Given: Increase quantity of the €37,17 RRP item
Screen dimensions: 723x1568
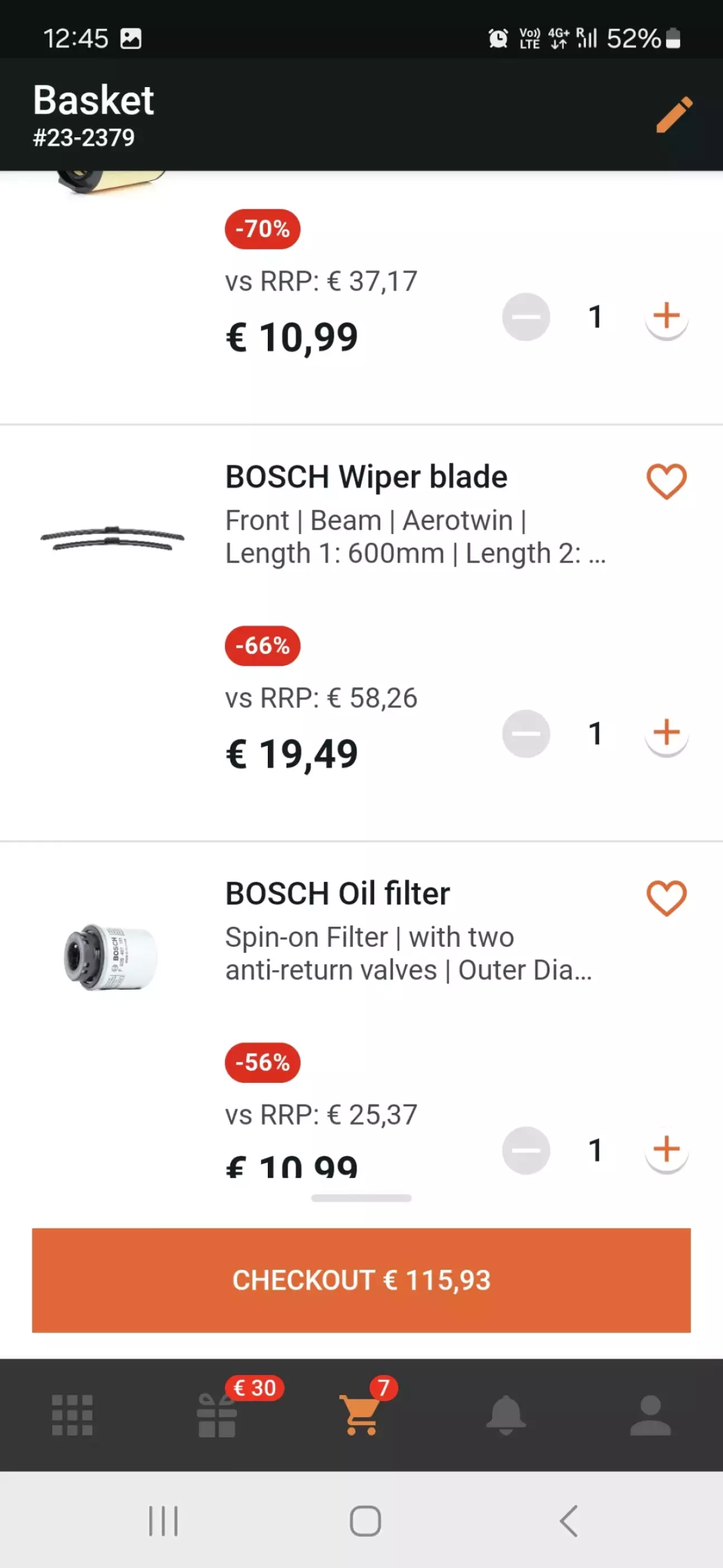Looking at the screenshot, I should point(667,317).
